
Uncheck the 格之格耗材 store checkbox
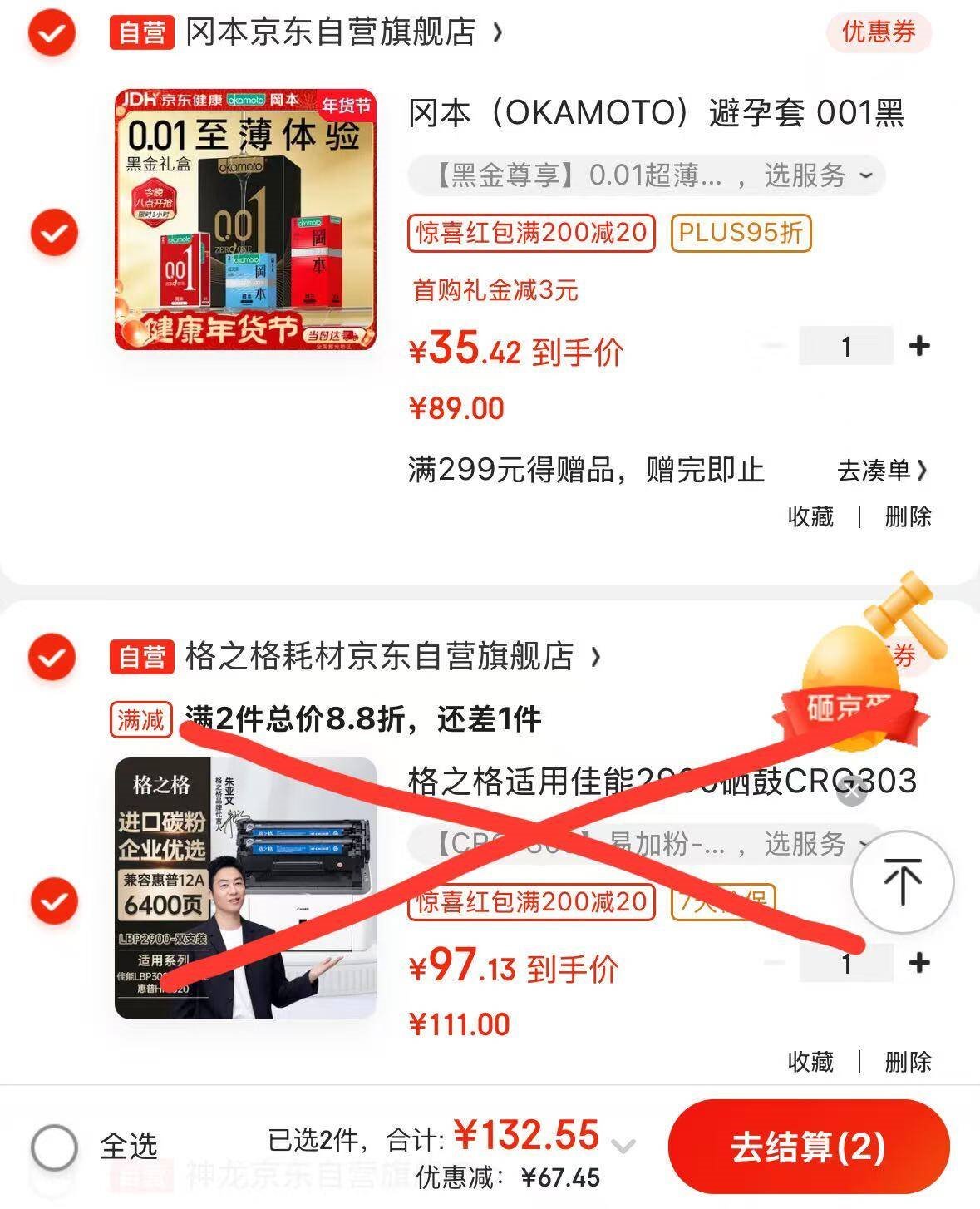coord(52,657)
